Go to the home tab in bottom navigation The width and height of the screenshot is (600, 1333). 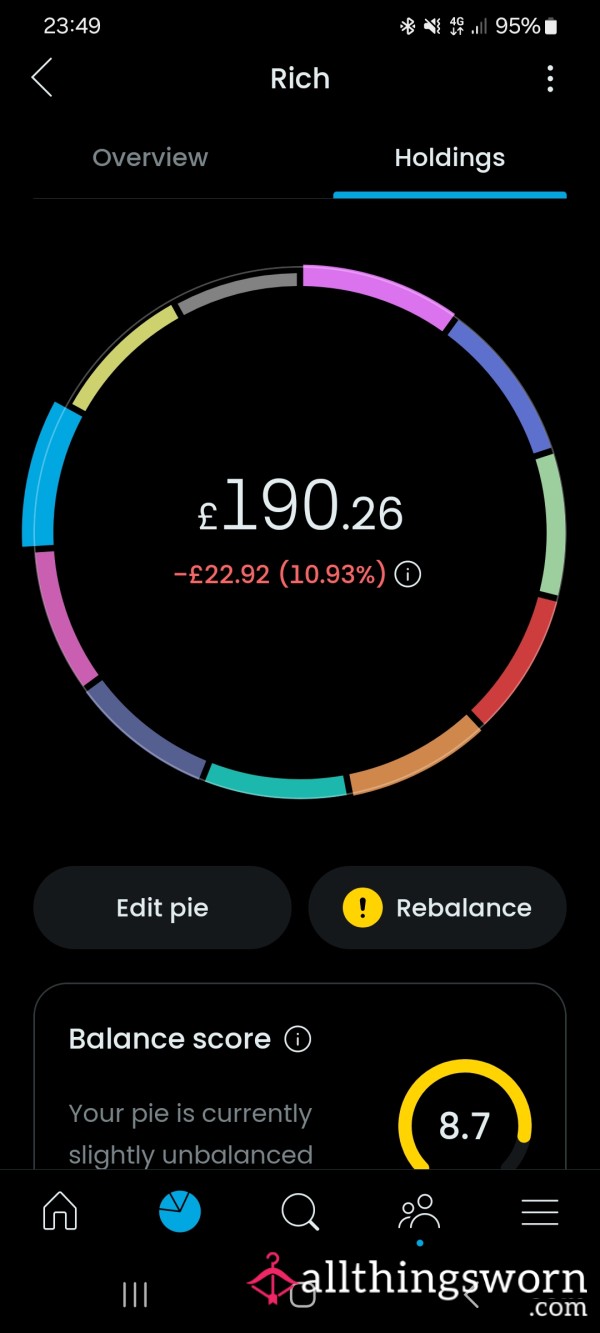(x=60, y=1212)
